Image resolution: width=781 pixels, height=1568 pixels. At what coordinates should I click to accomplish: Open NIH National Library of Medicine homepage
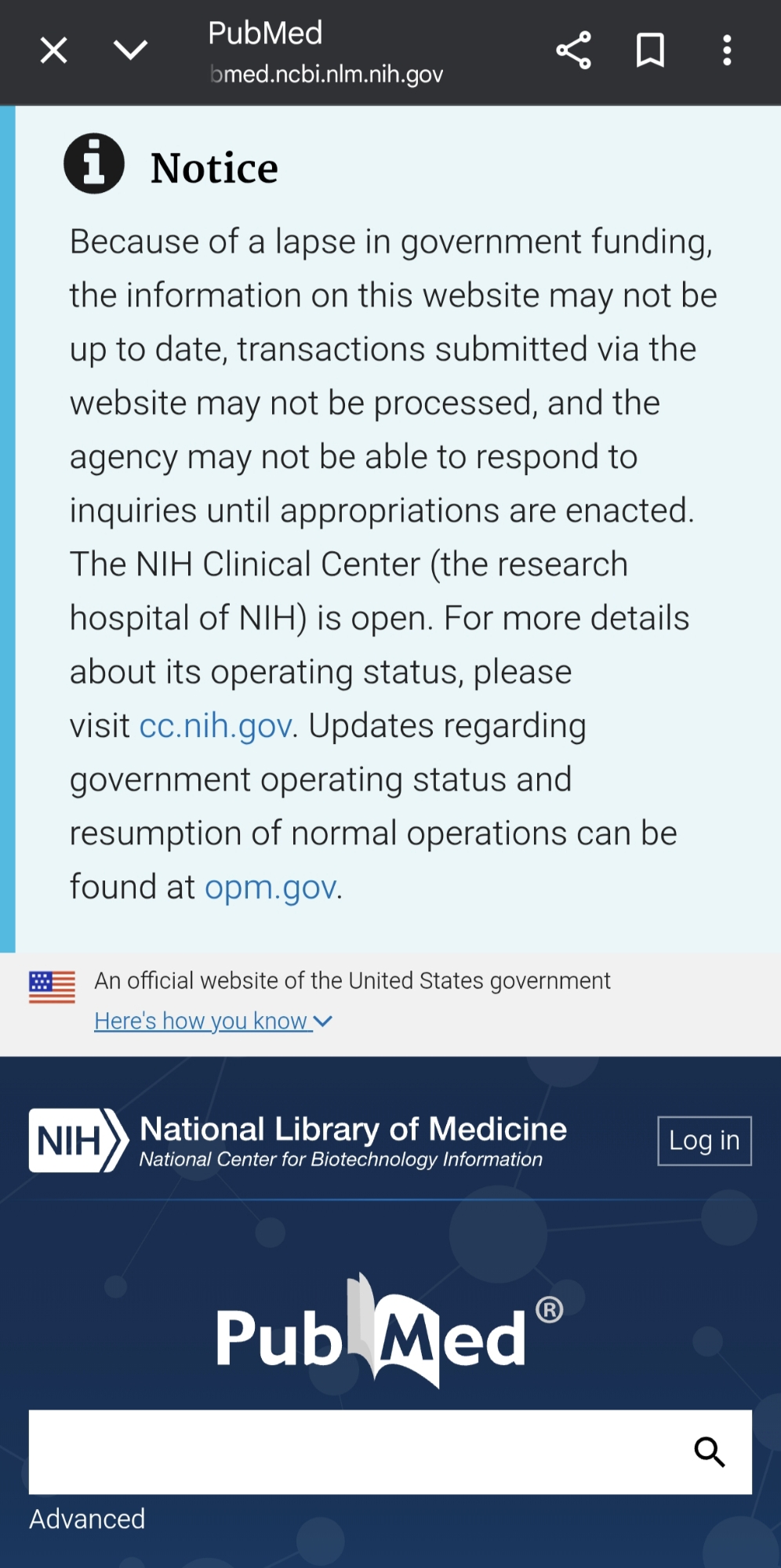click(x=298, y=1141)
